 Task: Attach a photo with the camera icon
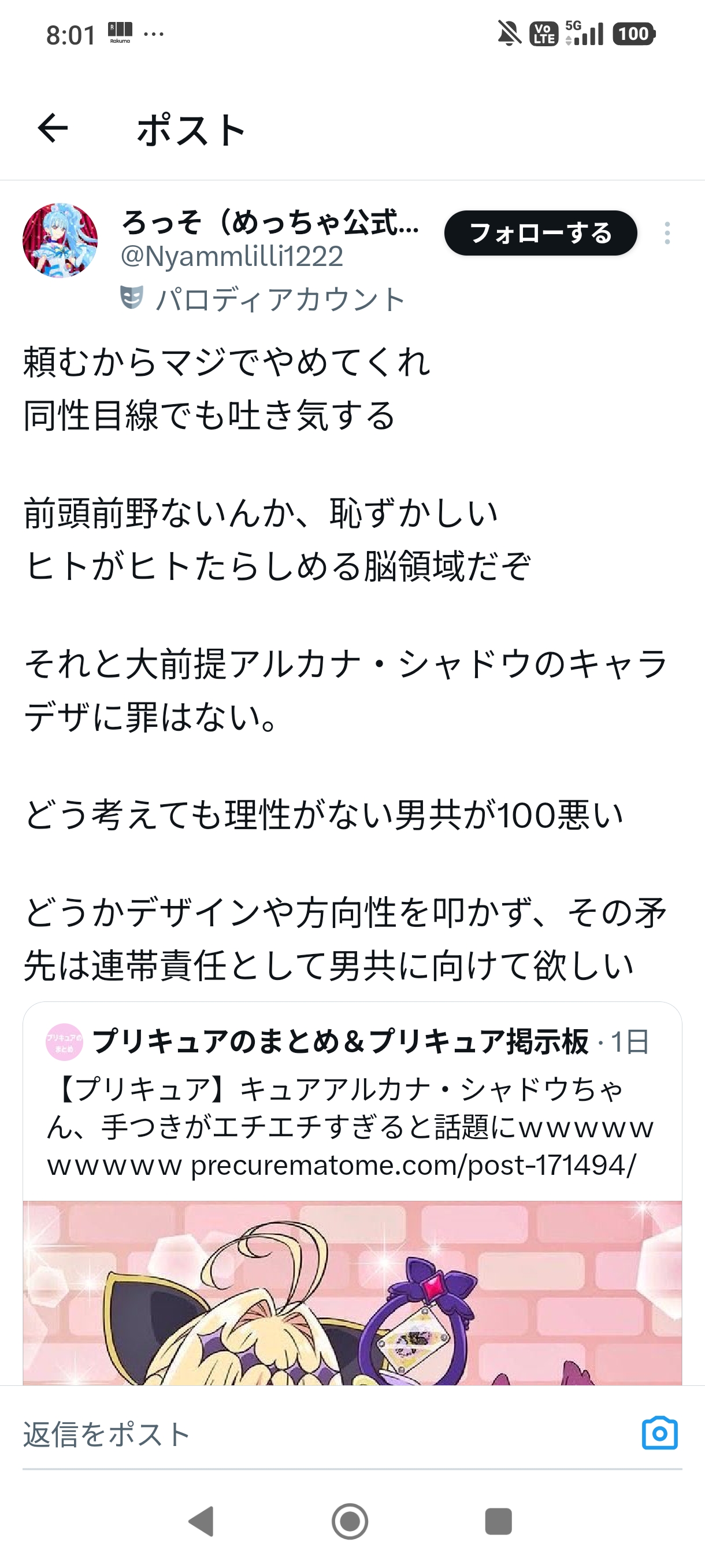pos(659,1433)
